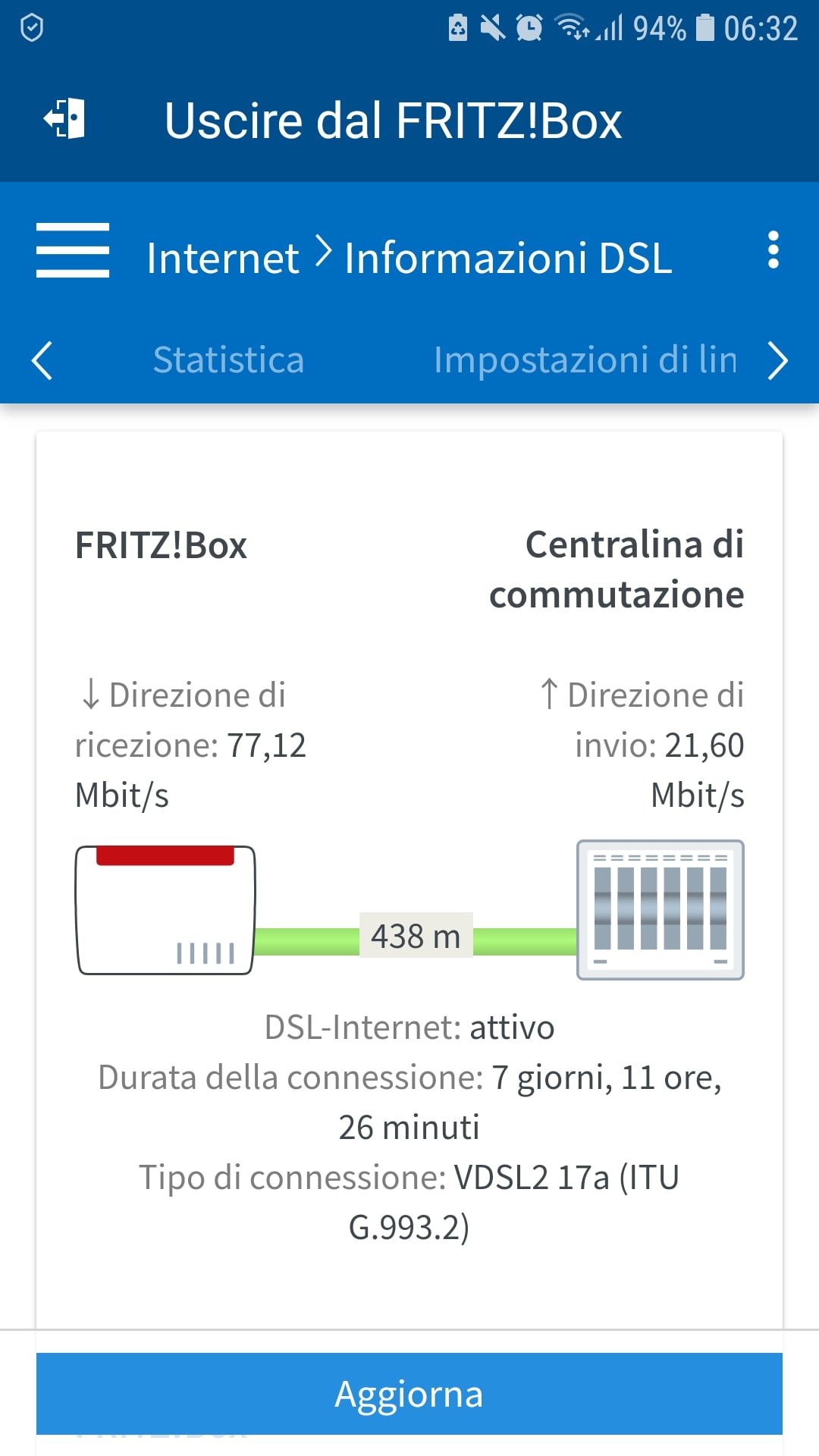This screenshot has height=1456, width=819.
Task: Go to the Internet breadcrumb section
Action: [x=222, y=259]
